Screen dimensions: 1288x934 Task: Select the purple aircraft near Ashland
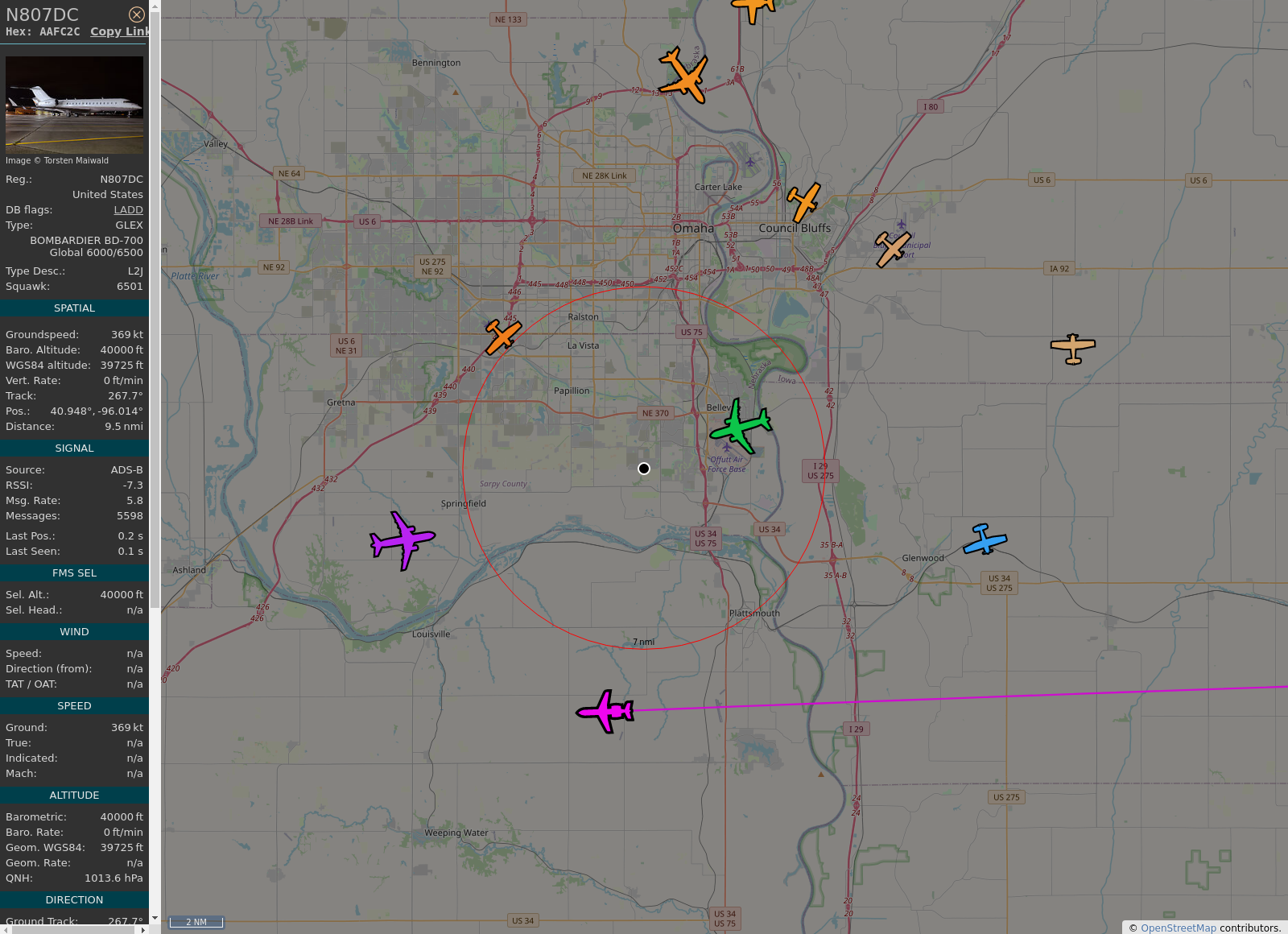[x=402, y=540]
